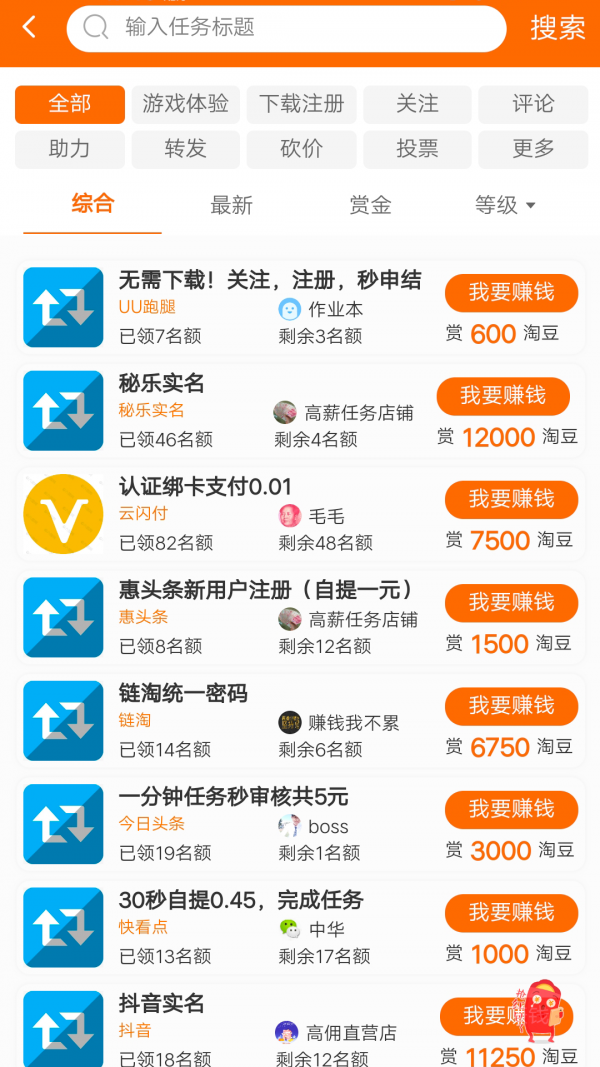Screen dimensions: 600x1067
Task: Open the 认证绑卡支付0.01 task
Action: click(205, 487)
